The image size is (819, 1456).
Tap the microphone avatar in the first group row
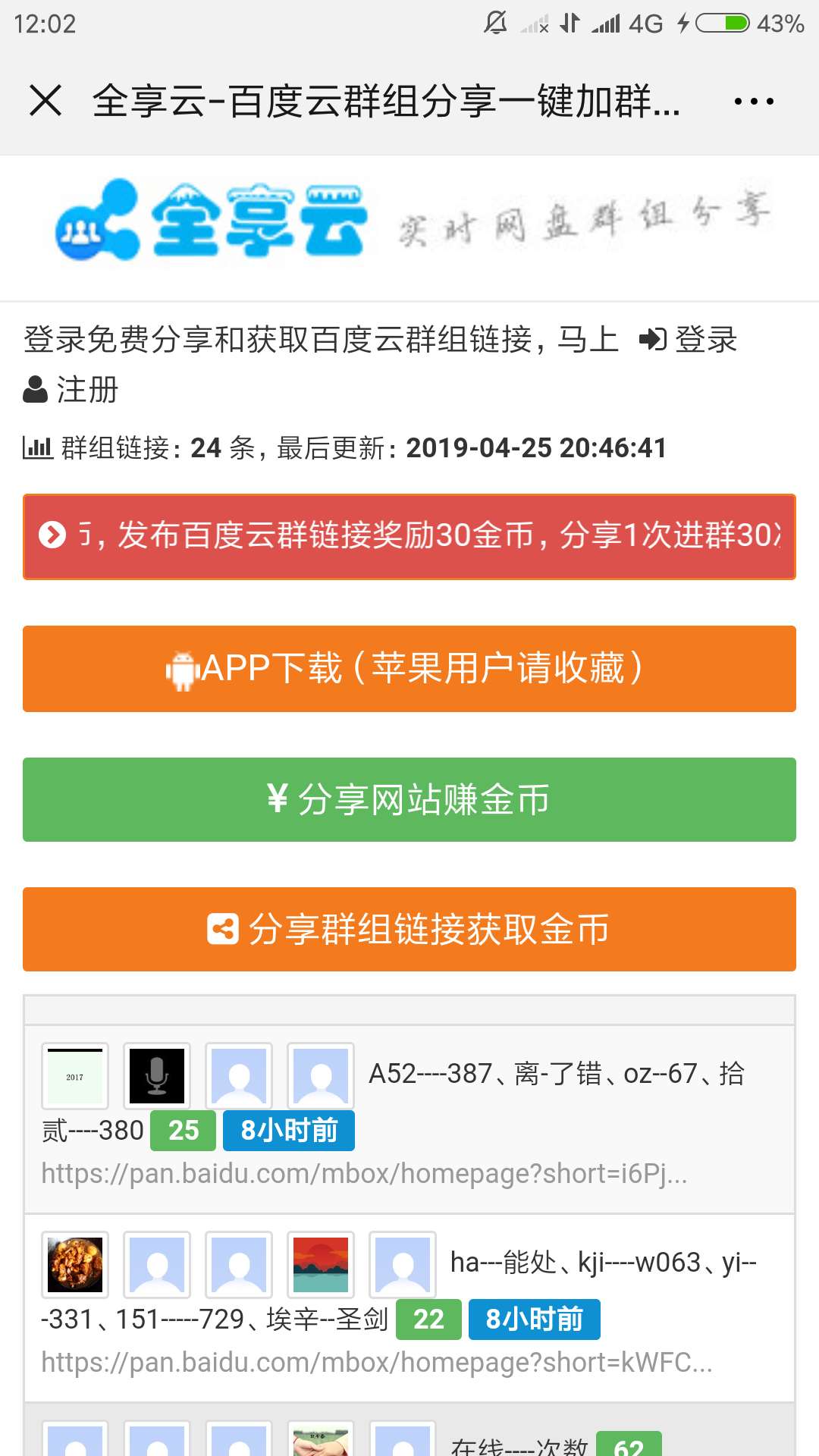157,1075
